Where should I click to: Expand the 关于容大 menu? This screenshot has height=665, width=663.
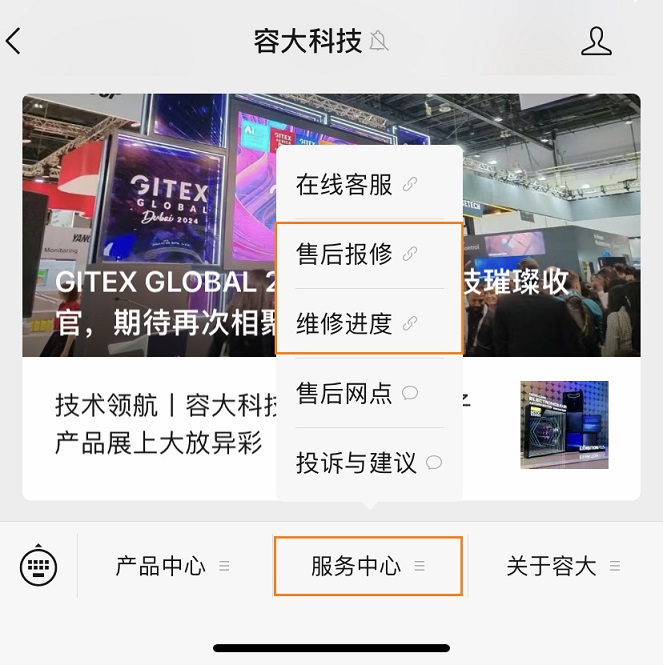click(563, 566)
